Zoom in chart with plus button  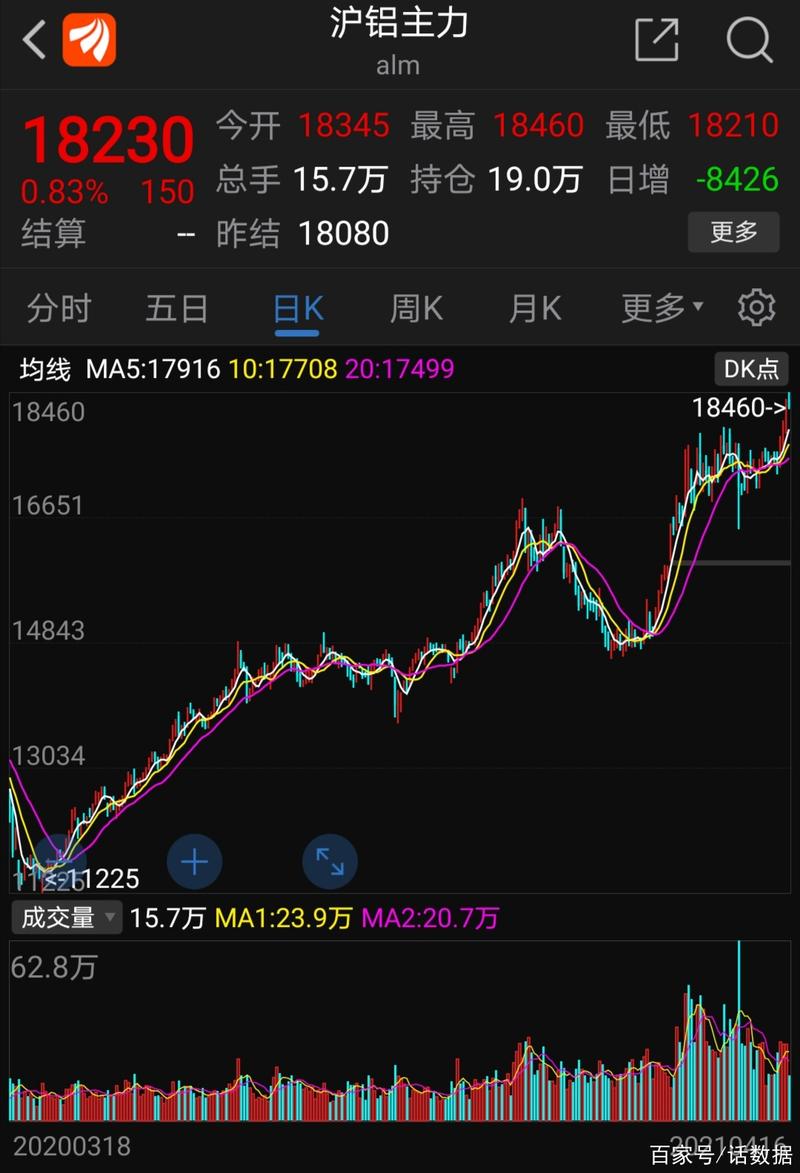(x=194, y=862)
